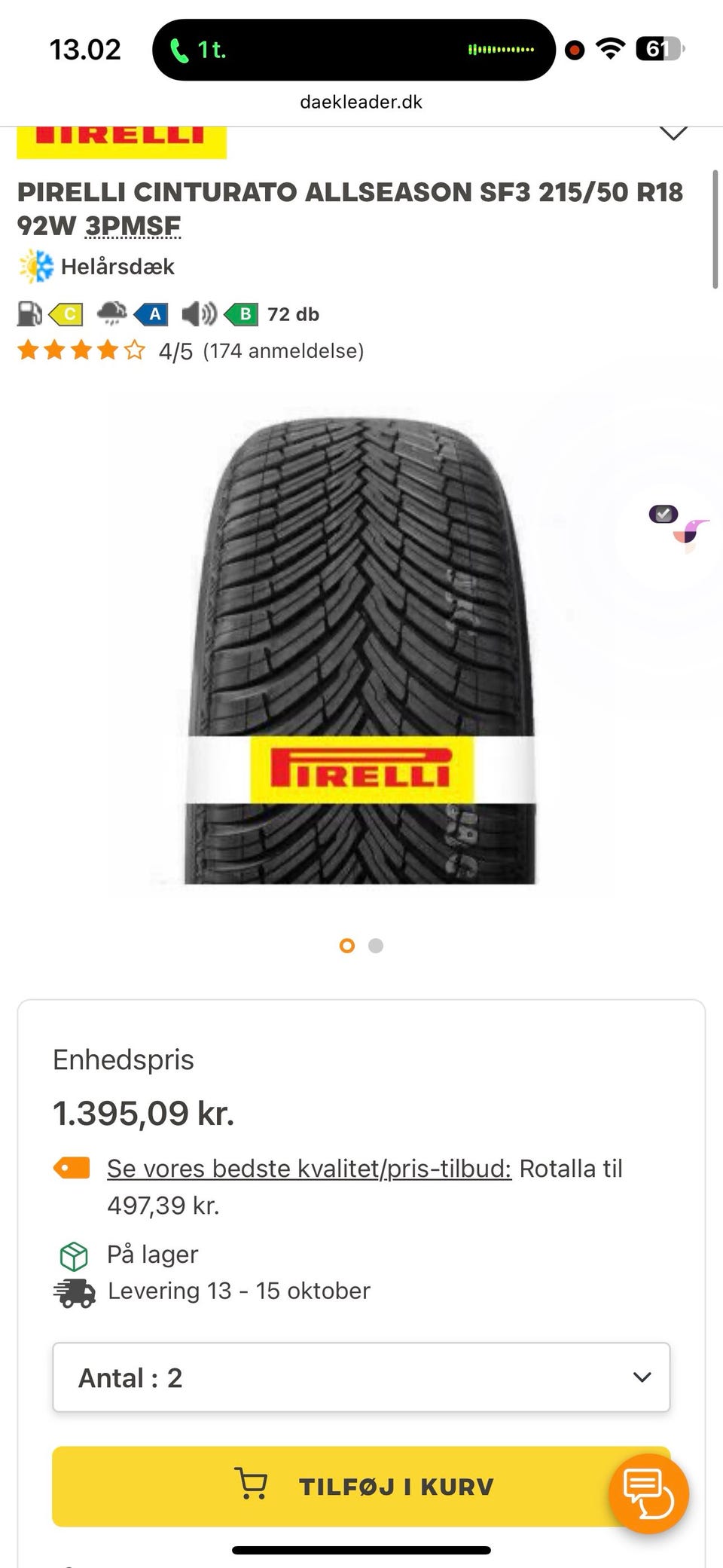Open the orange live chat bubble
Image resolution: width=723 pixels, height=1568 pixels.
tap(648, 1494)
